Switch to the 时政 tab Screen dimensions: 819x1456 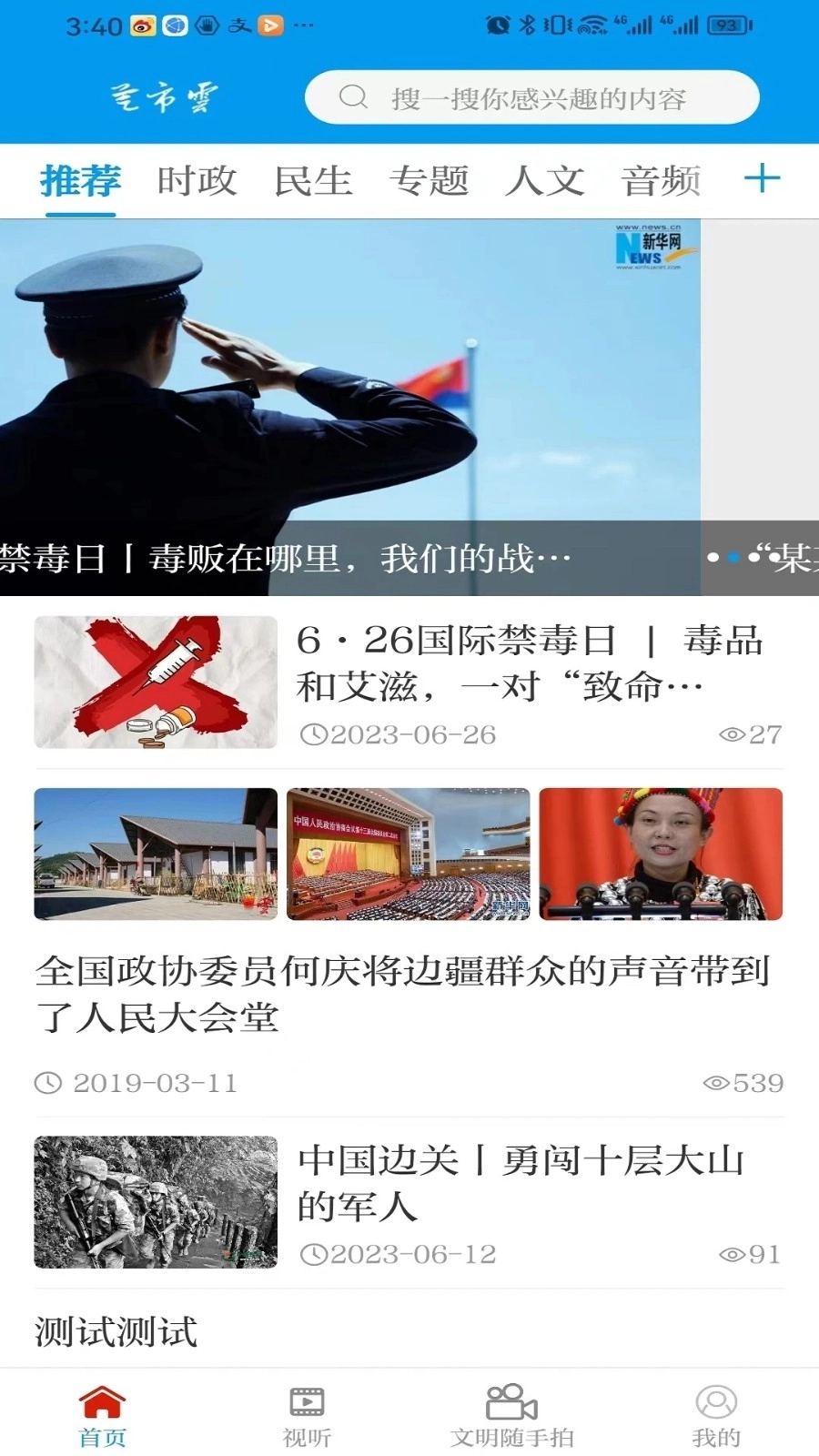click(197, 181)
